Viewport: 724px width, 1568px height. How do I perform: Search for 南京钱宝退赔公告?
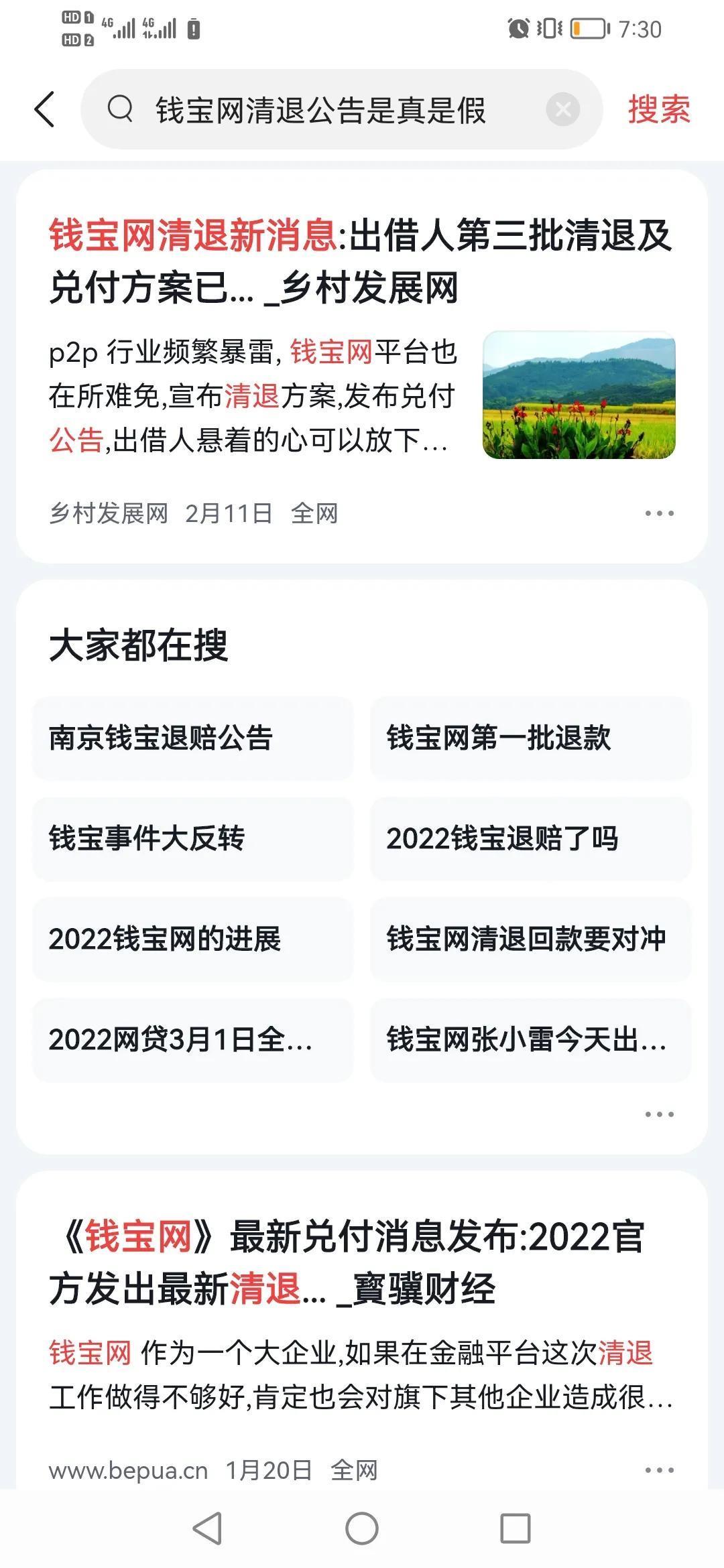pyautogui.click(x=193, y=738)
